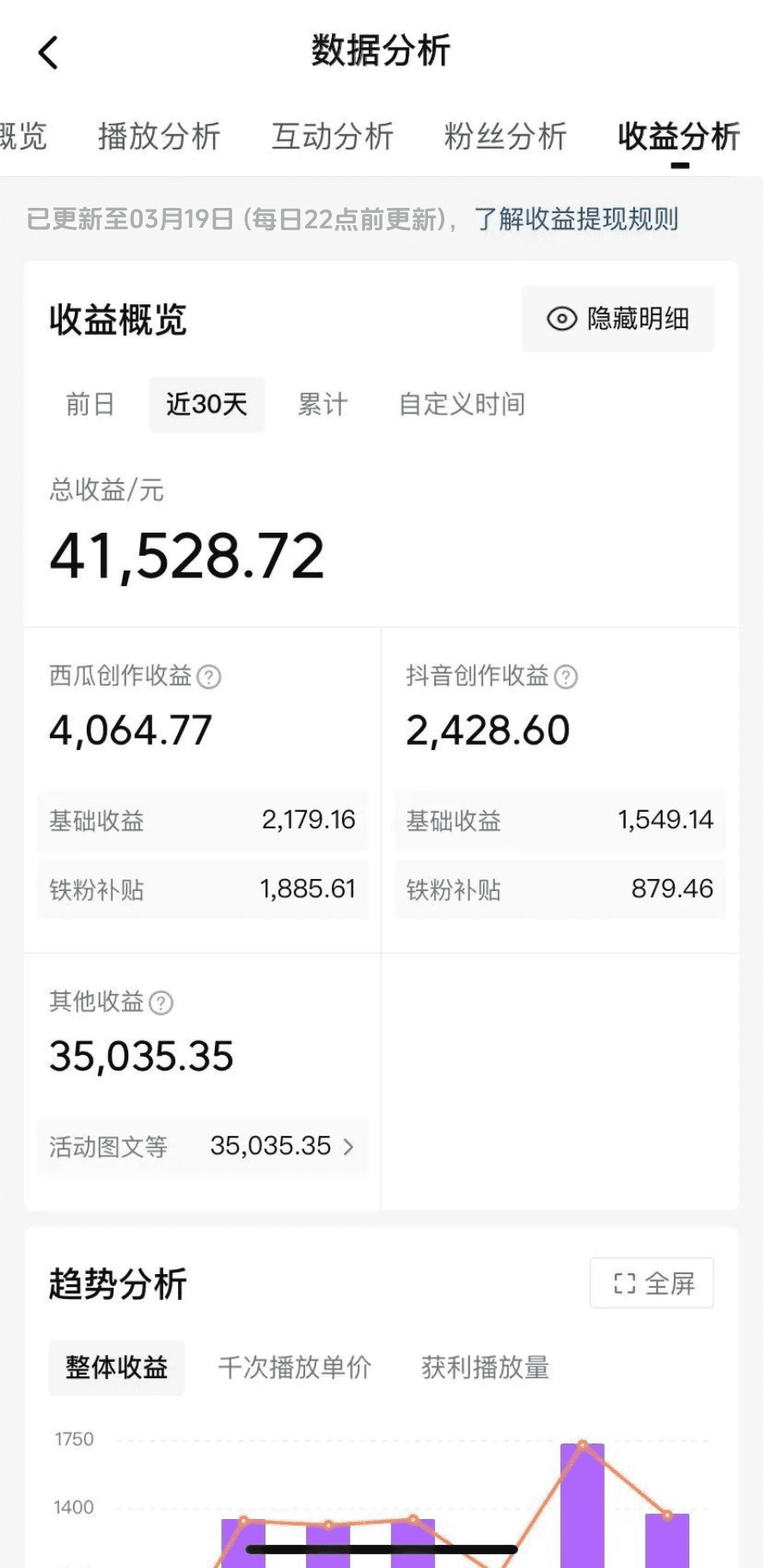Viewport: 765px width, 1568px height.
Task: Switch to the 概览 tab
Action: coord(22,137)
